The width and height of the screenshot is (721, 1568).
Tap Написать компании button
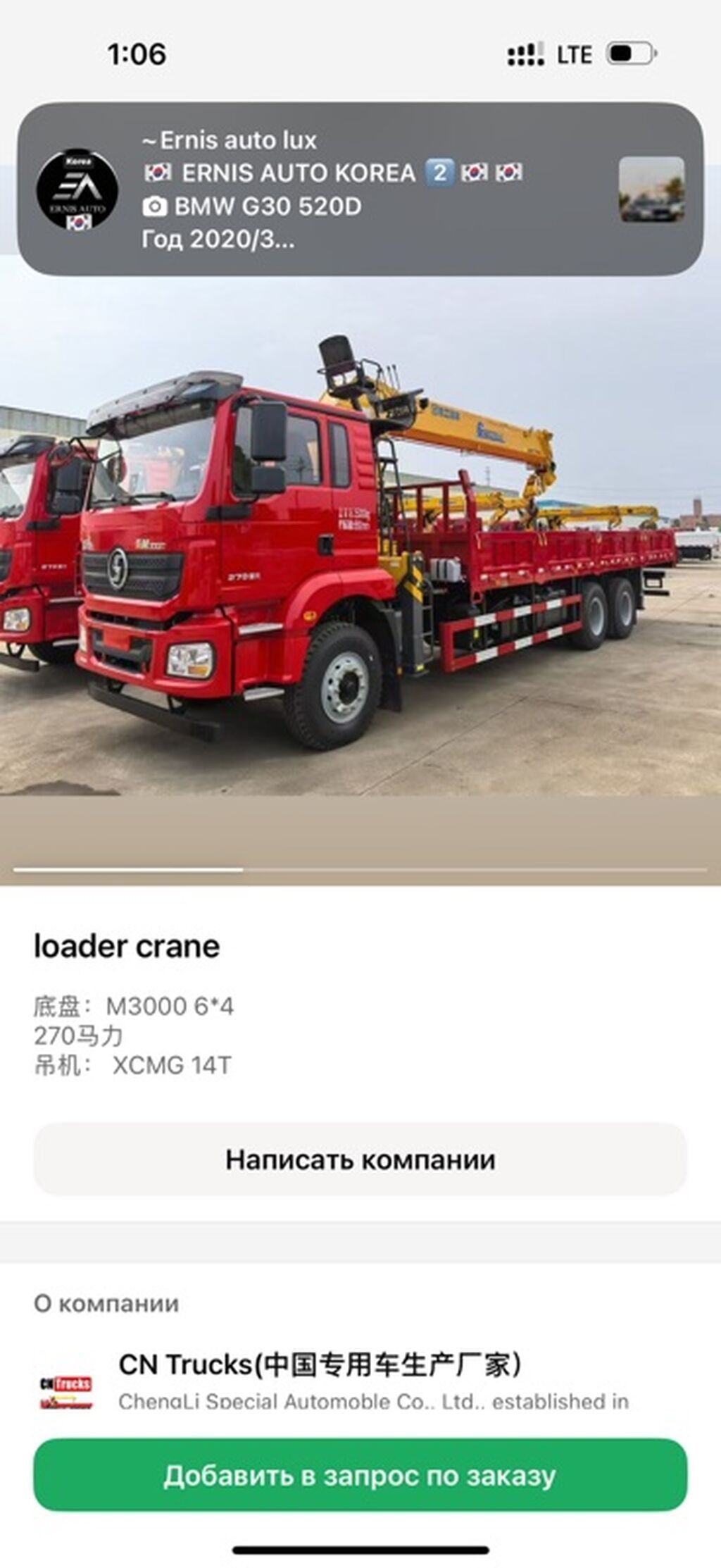360,1159
